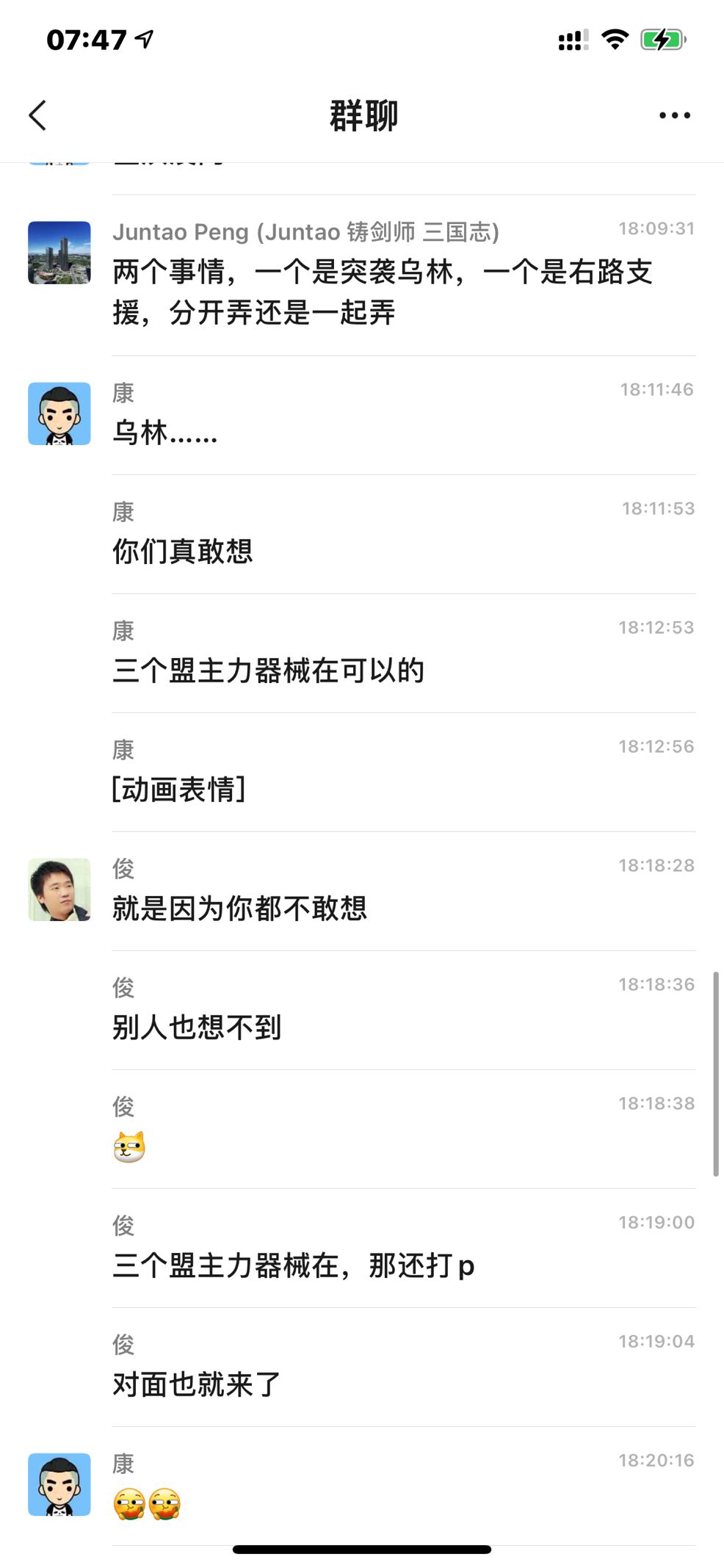The height and width of the screenshot is (1568, 724).
Task: Tap Juntao Peng's profile avatar
Action: tap(59, 253)
